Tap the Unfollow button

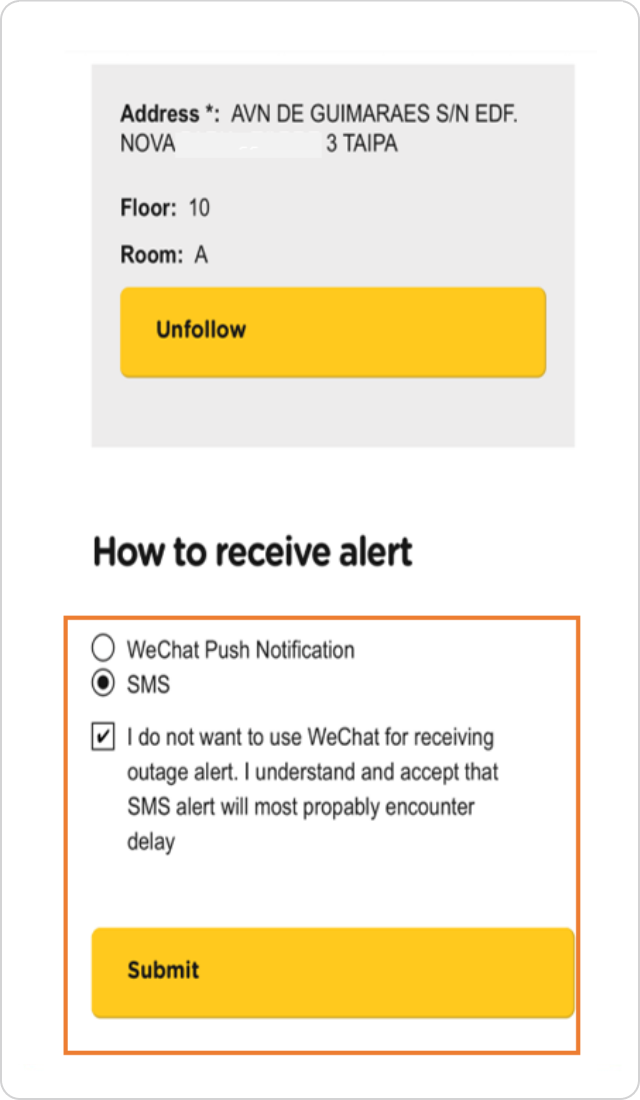point(333,332)
